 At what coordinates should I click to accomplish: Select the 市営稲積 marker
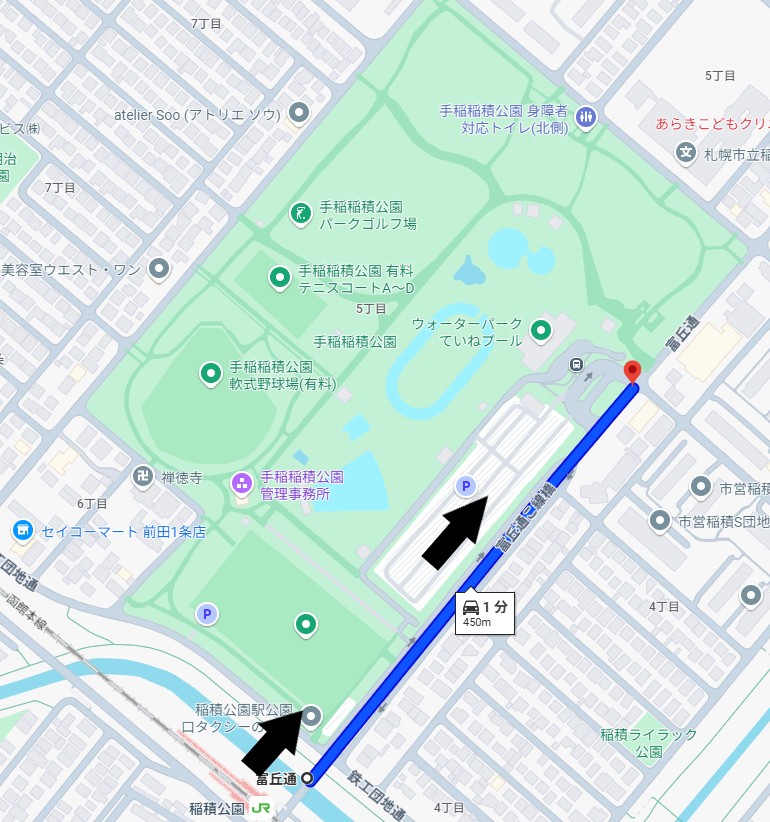[702, 487]
